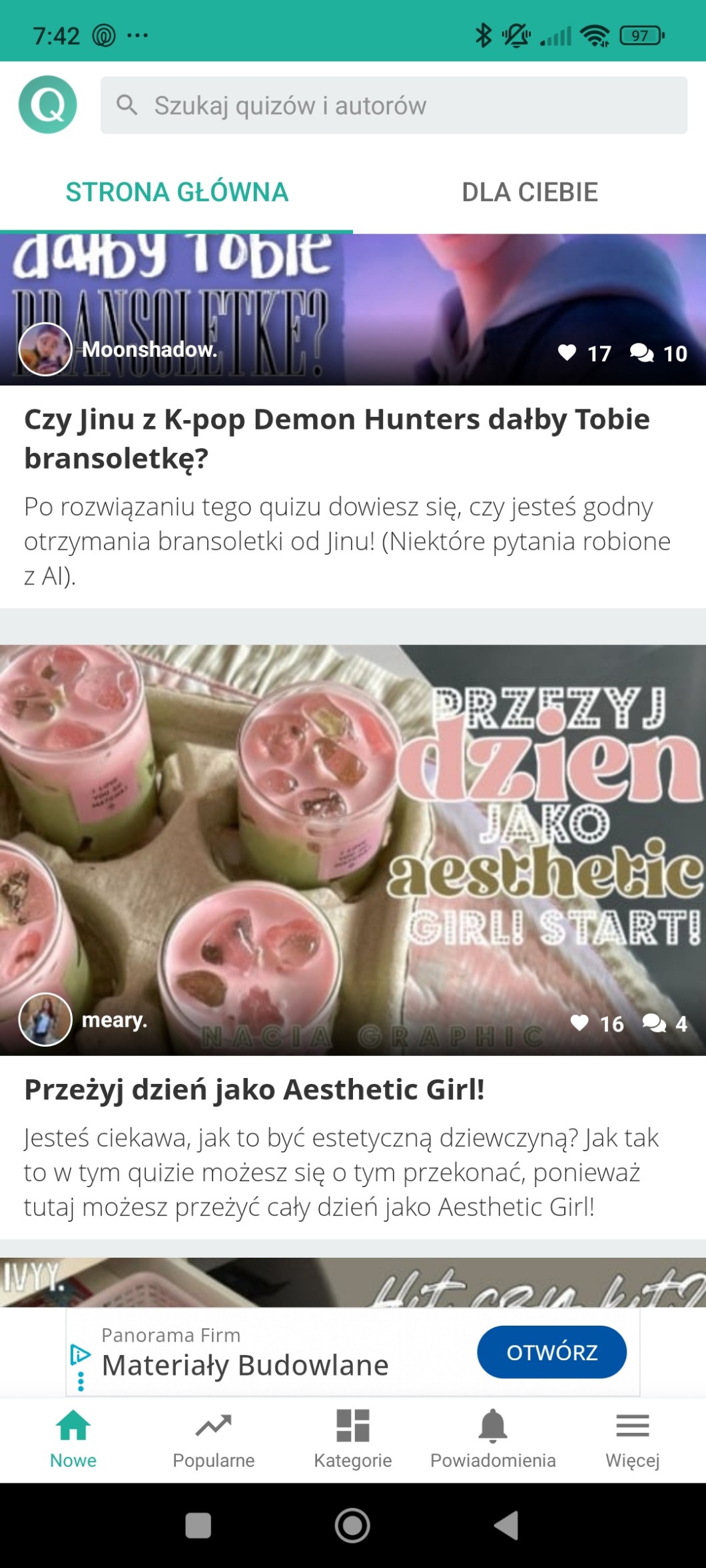Open the app logo in the header

(47, 105)
